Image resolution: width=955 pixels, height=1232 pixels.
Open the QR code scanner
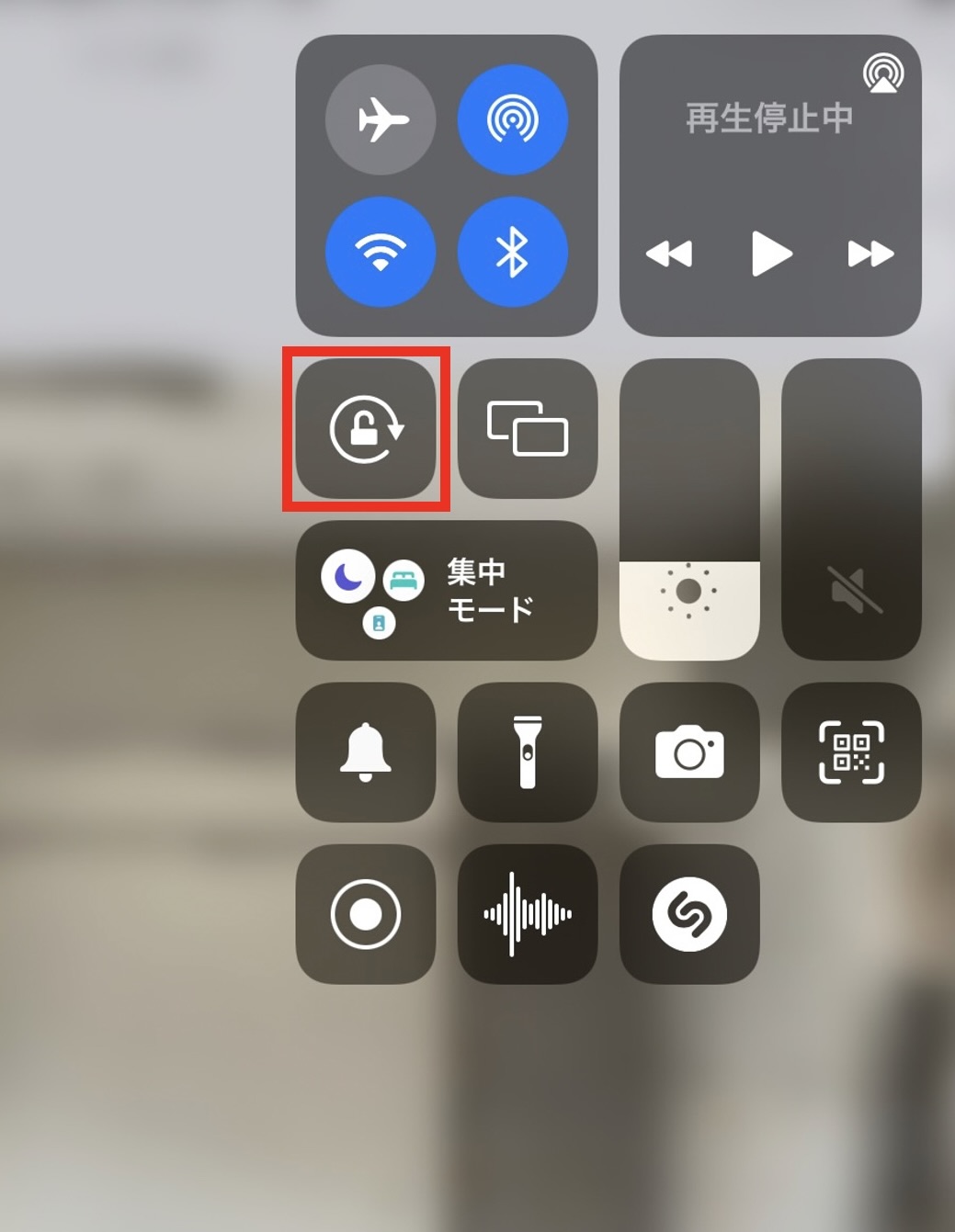coord(851,752)
